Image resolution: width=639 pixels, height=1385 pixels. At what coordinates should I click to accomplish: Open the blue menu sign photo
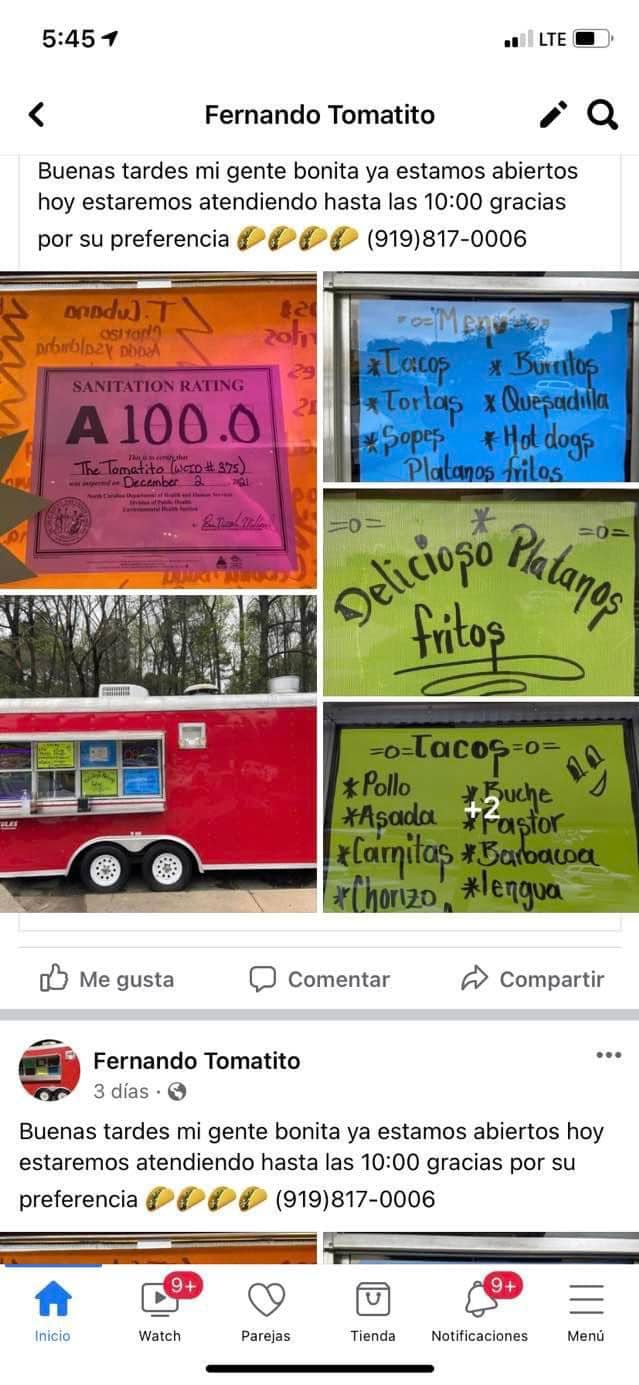click(x=481, y=378)
